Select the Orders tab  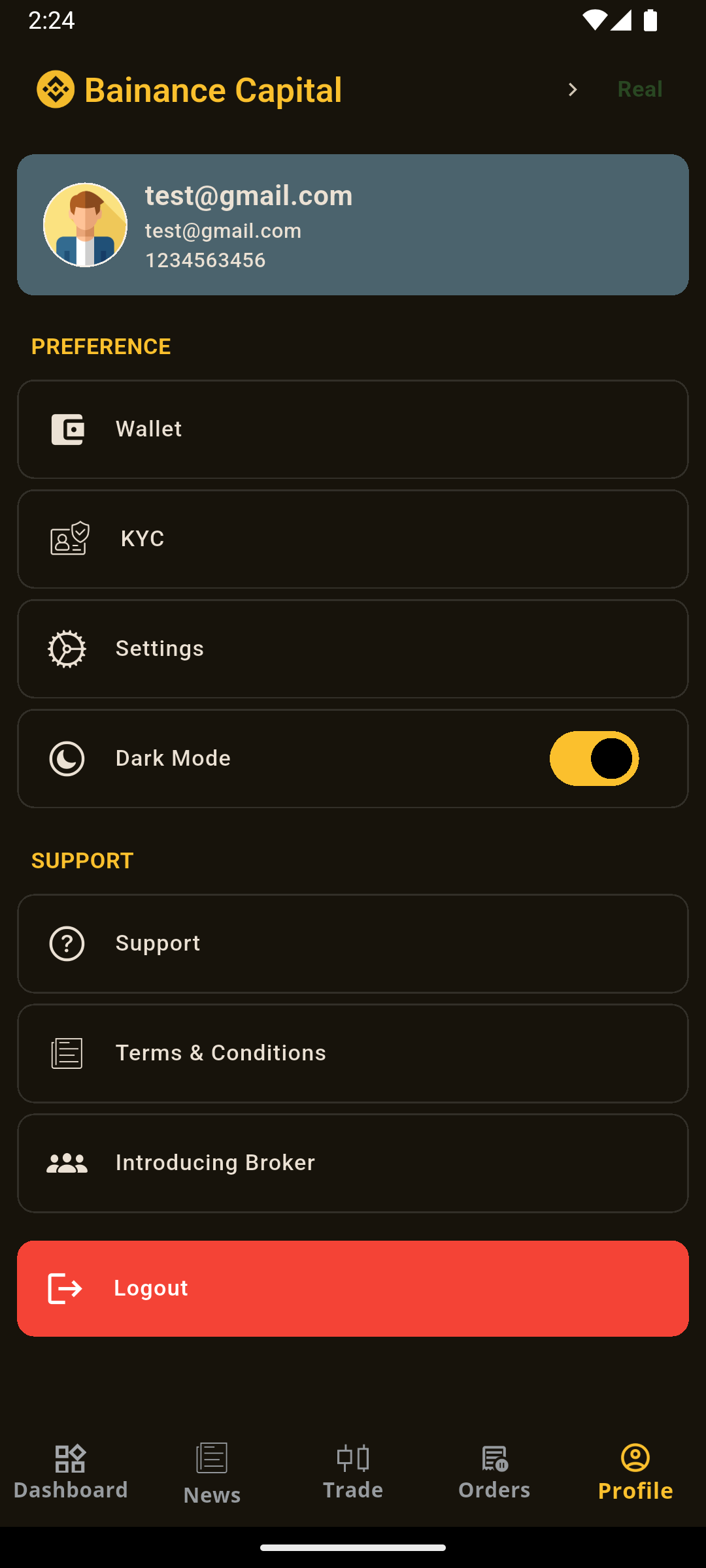(494, 1473)
